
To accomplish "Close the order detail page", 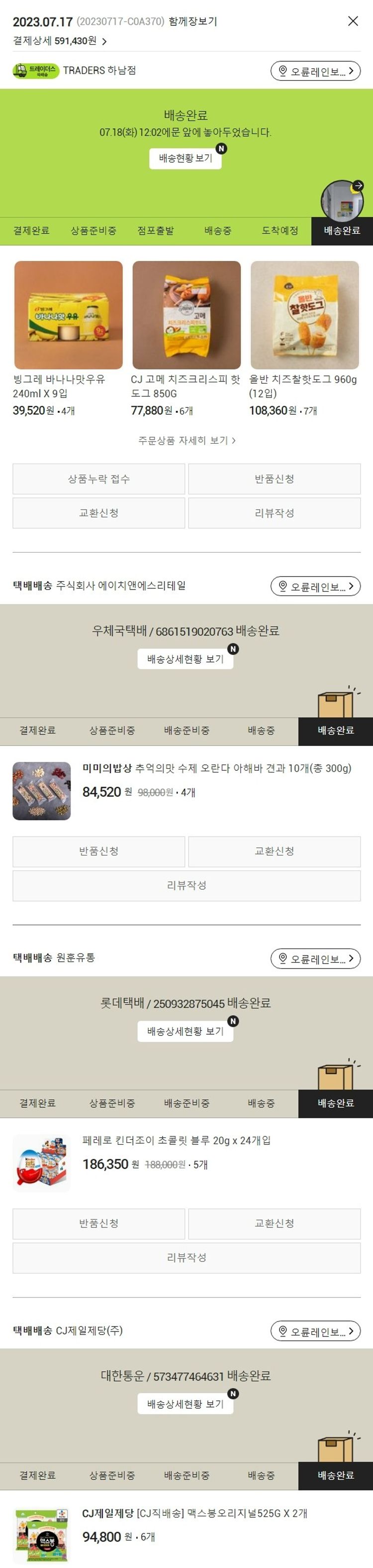I will (x=353, y=21).
